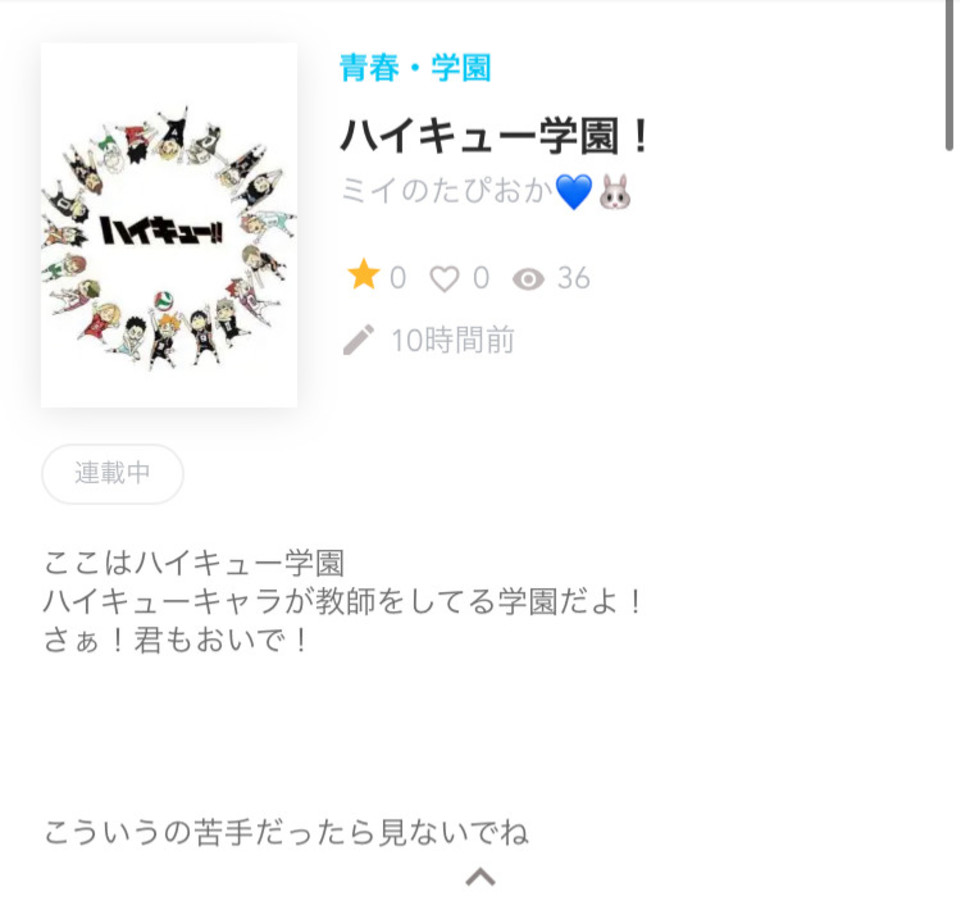Tap the 連載中 status chip
The height and width of the screenshot is (910, 960).
coord(112,474)
